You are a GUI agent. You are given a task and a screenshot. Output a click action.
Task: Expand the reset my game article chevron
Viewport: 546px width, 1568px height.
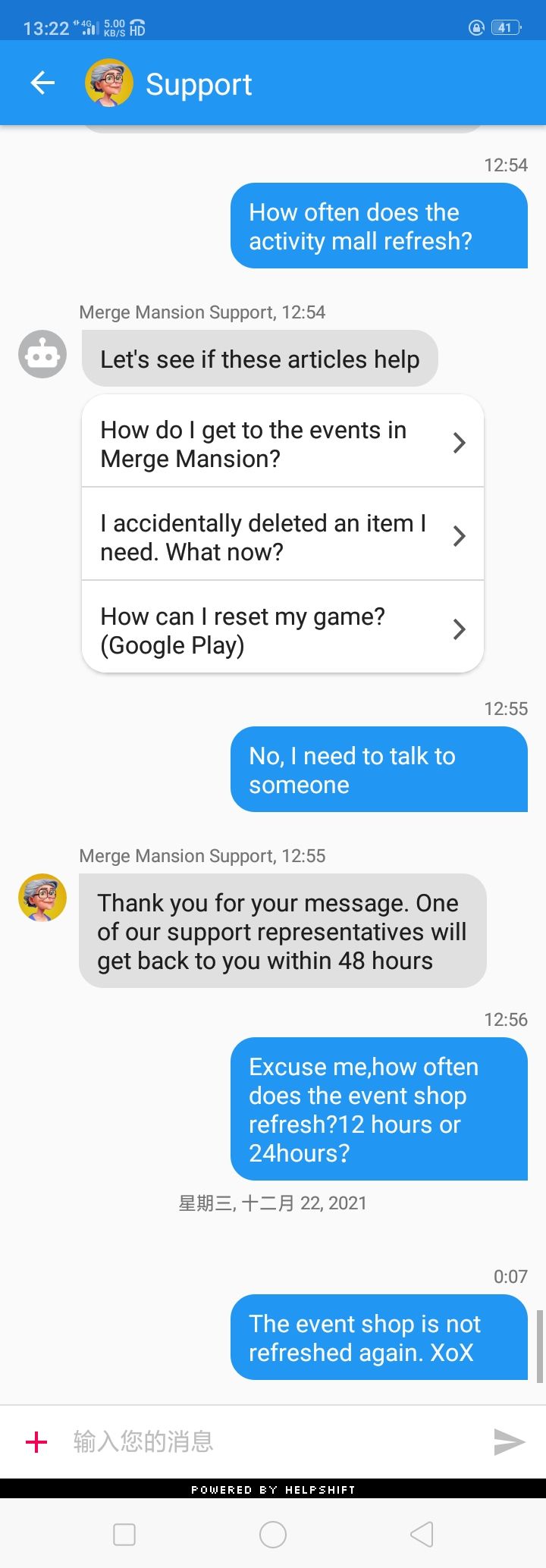[458, 629]
